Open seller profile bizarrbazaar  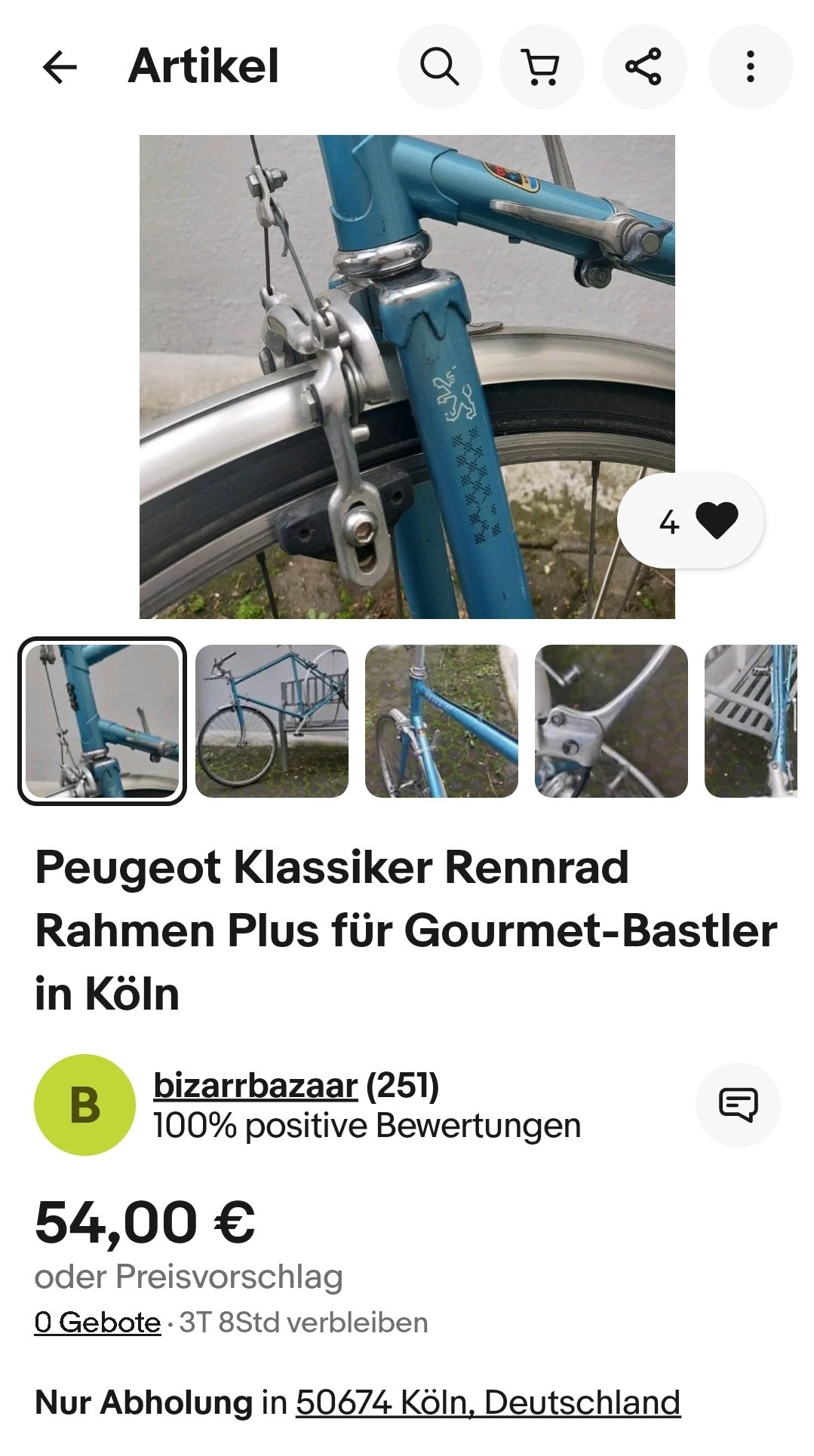click(255, 1086)
